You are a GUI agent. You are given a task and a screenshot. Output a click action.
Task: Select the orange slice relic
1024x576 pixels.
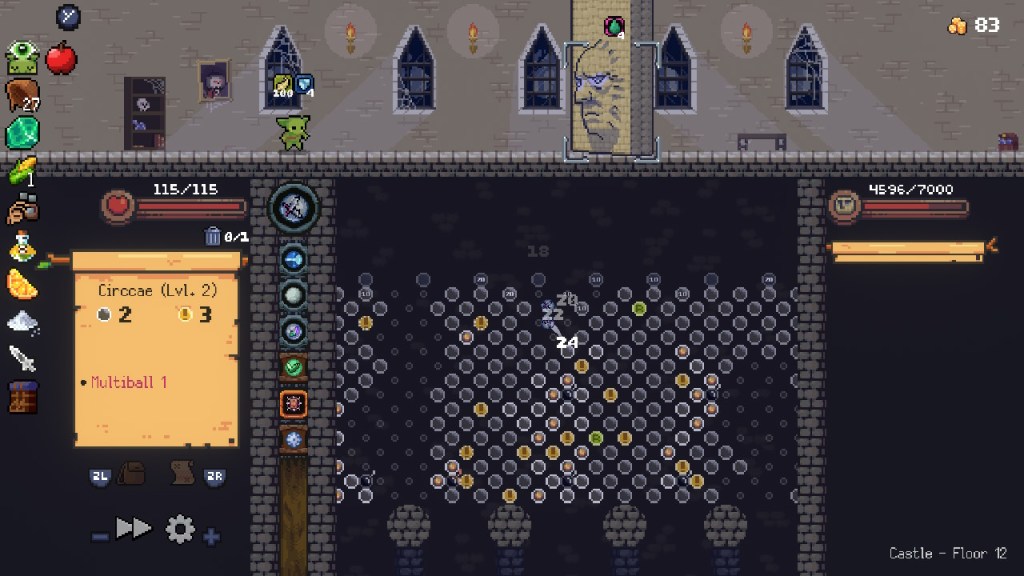tap(22, 285)
